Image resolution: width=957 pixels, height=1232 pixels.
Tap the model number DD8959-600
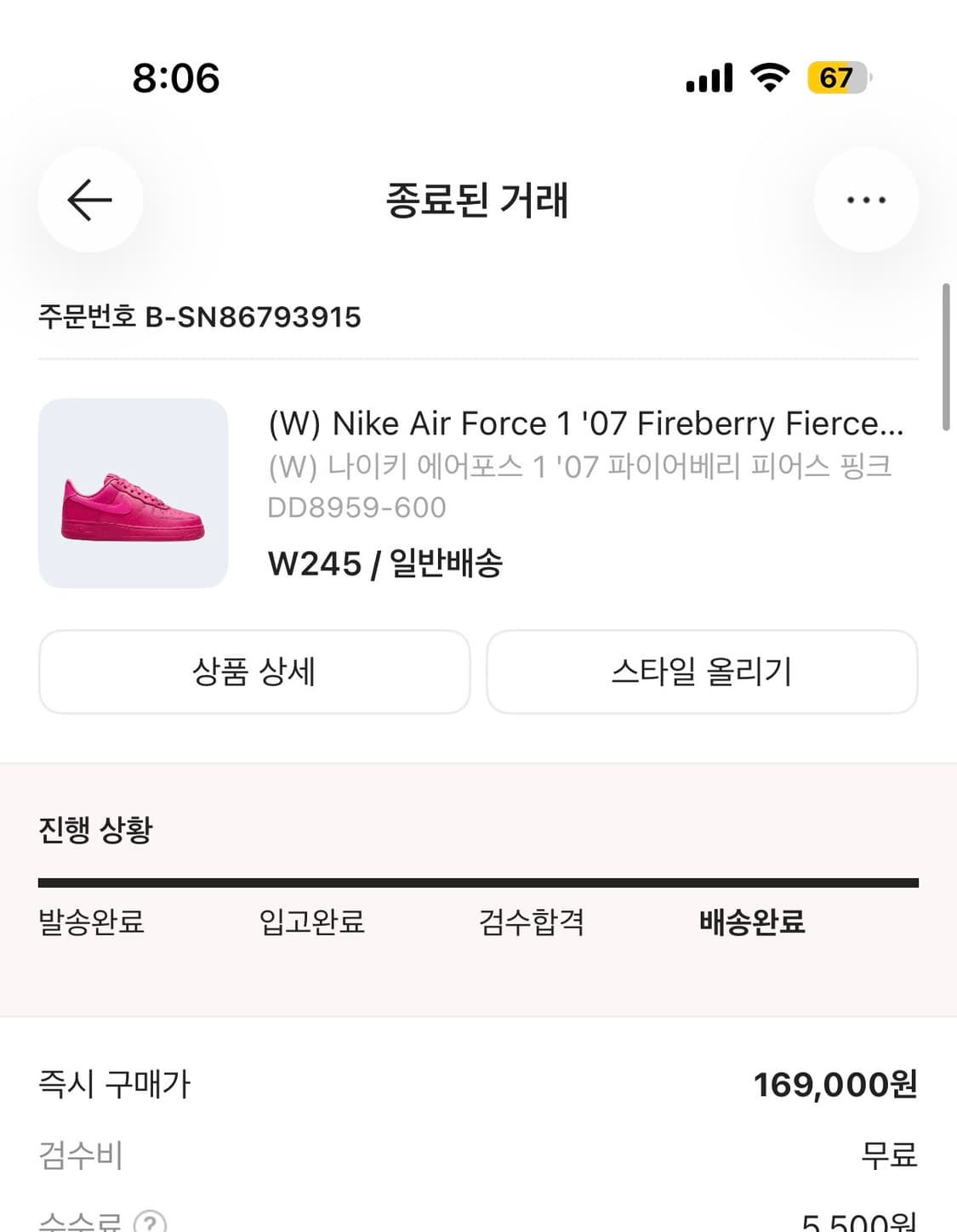click(x=356, y=508)
